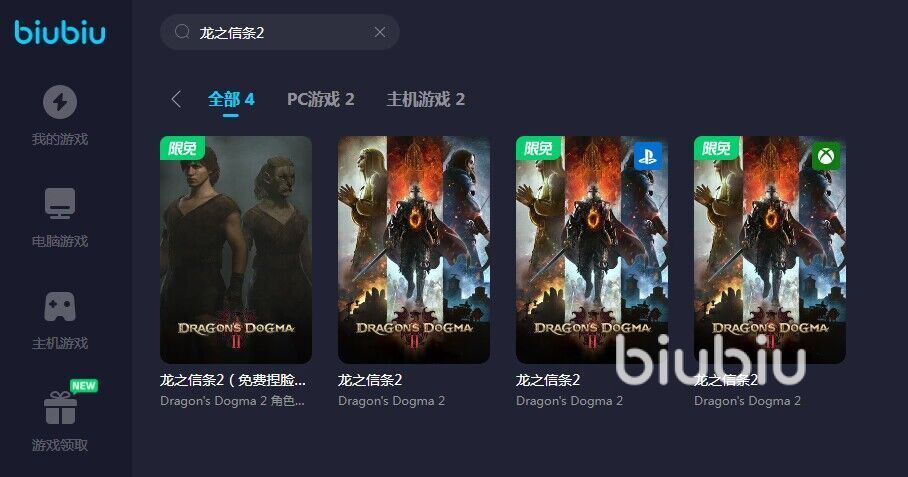
Task: Switch to the 主机游戏 tab
Action: click(x=425, y=99)
